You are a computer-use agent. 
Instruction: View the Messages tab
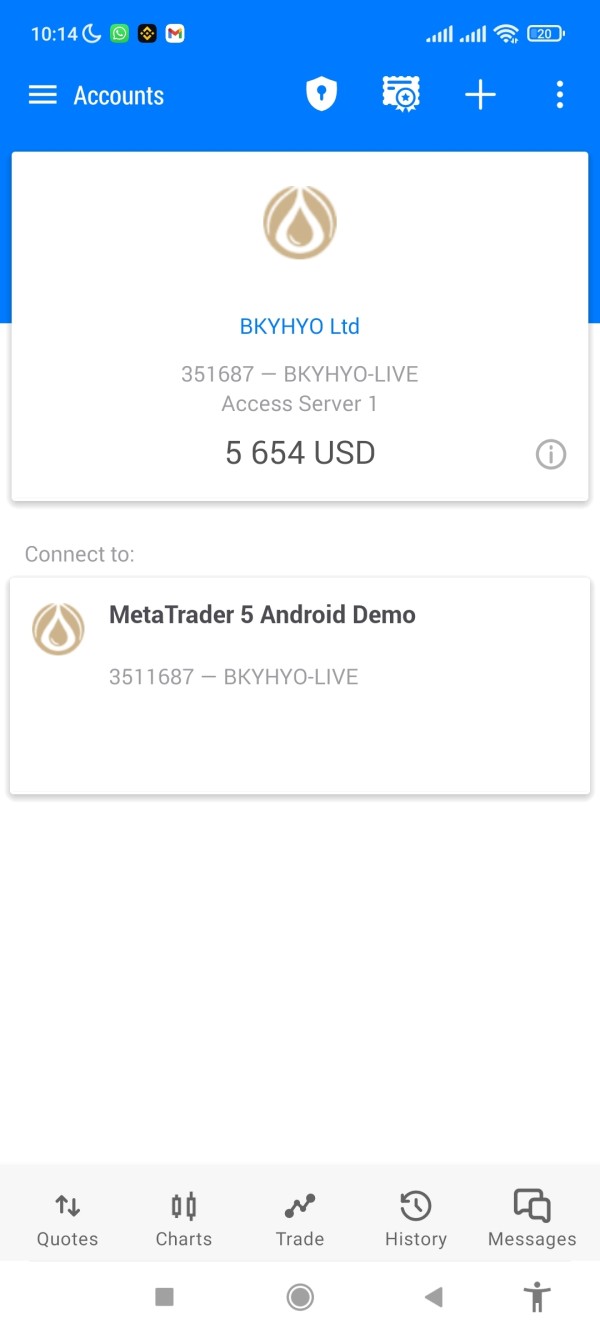[x=532, y=1221]
